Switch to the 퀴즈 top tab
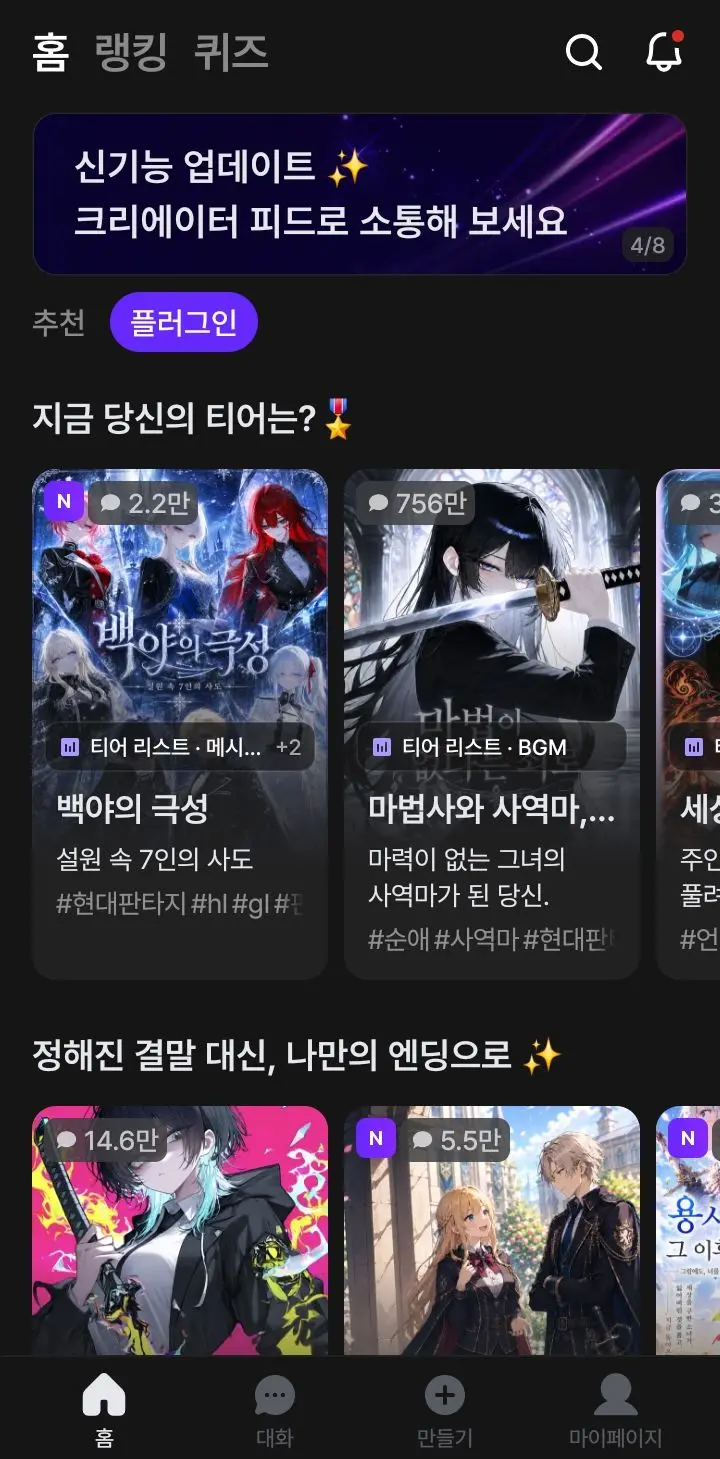 pos(231,52)
